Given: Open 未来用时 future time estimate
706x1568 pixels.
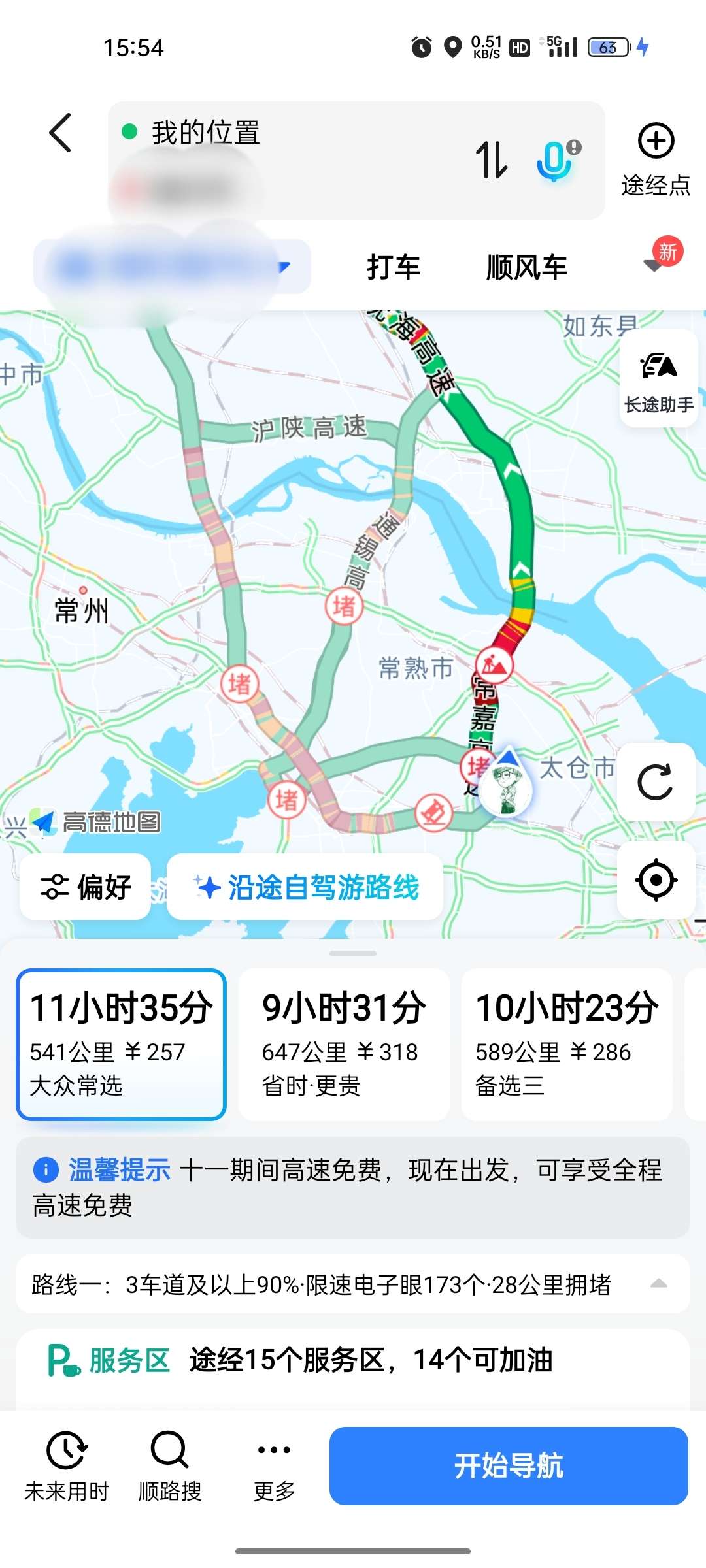Looking at the screenshot, I should [67, 1465].
